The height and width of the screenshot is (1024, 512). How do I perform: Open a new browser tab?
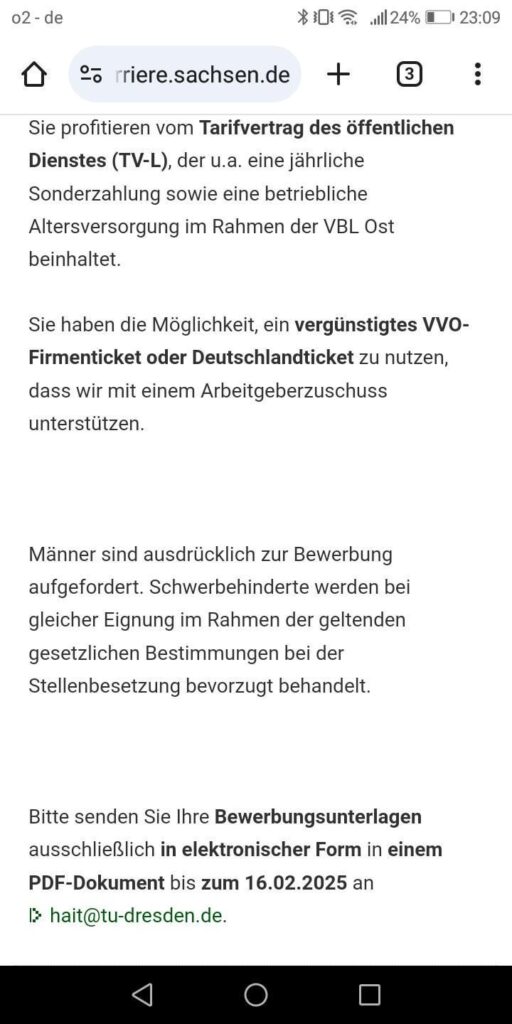(x=338, y=74)
